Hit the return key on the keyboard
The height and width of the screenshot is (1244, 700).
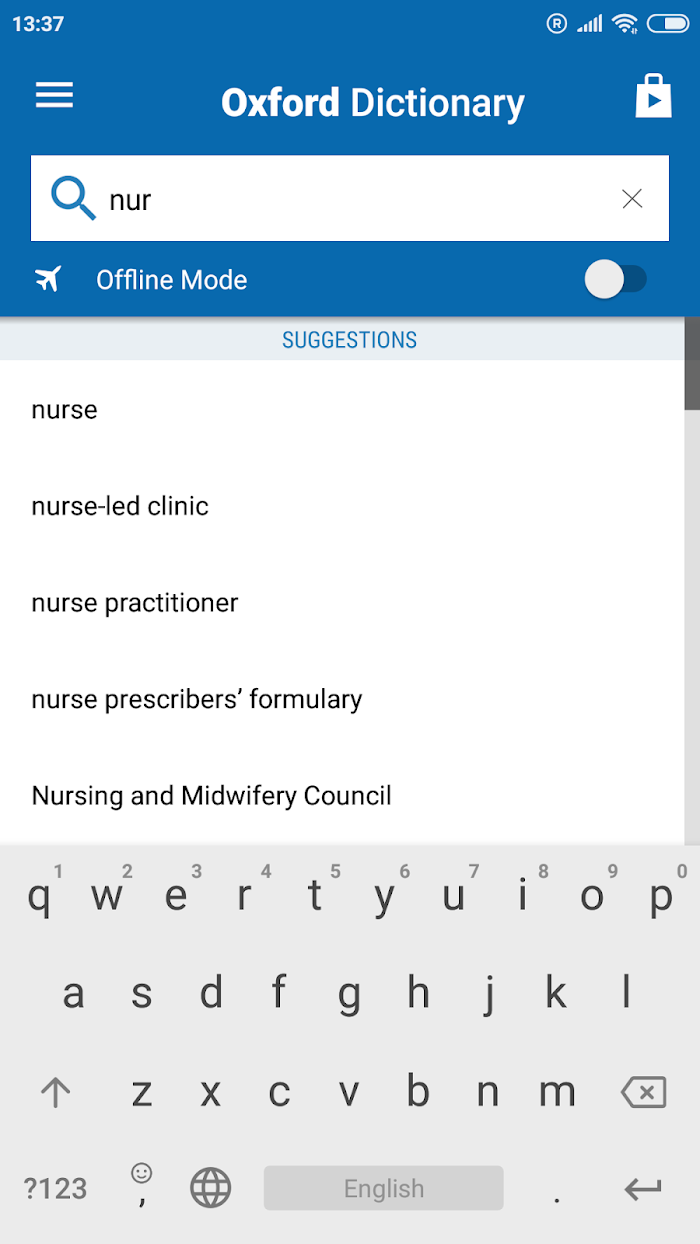643,1188
